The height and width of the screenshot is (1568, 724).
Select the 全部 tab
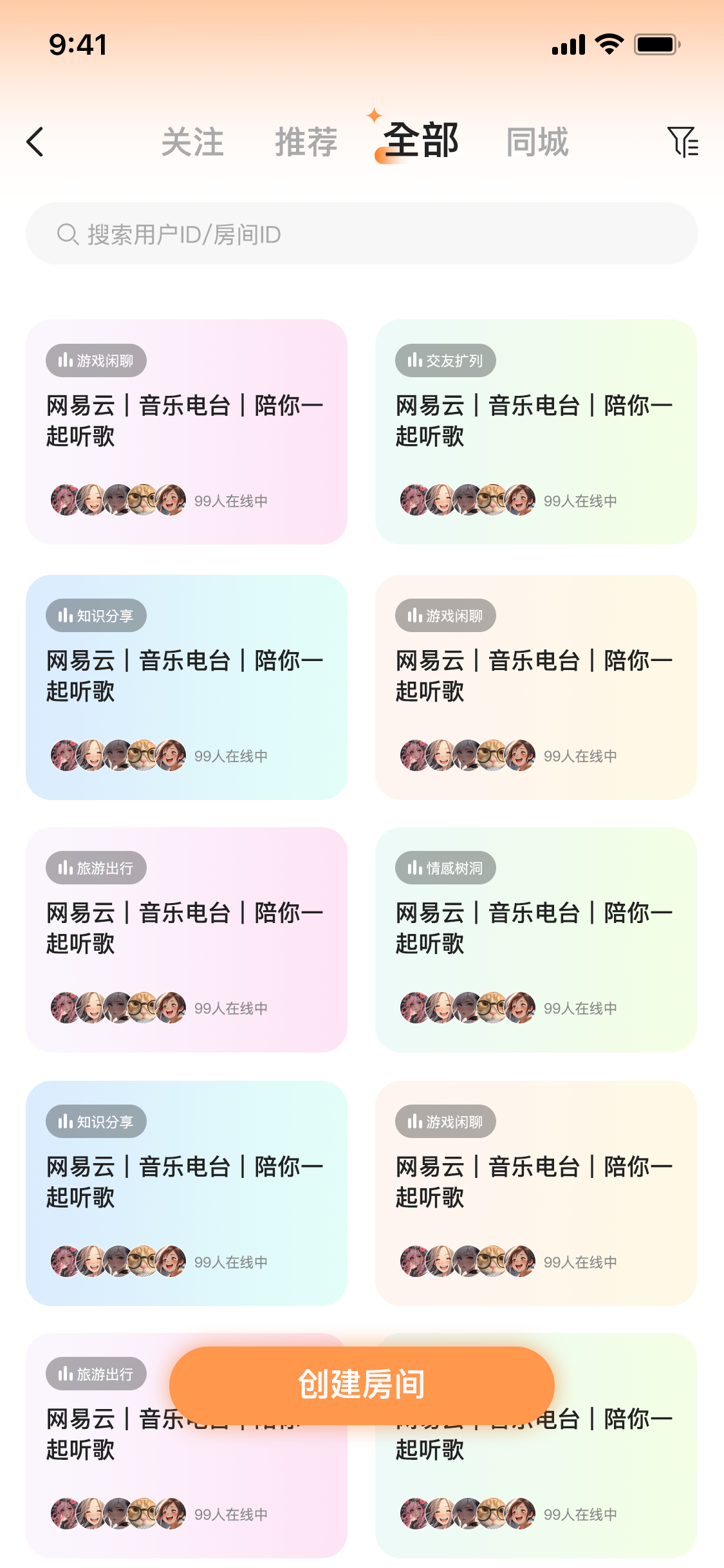pos(421,141)
